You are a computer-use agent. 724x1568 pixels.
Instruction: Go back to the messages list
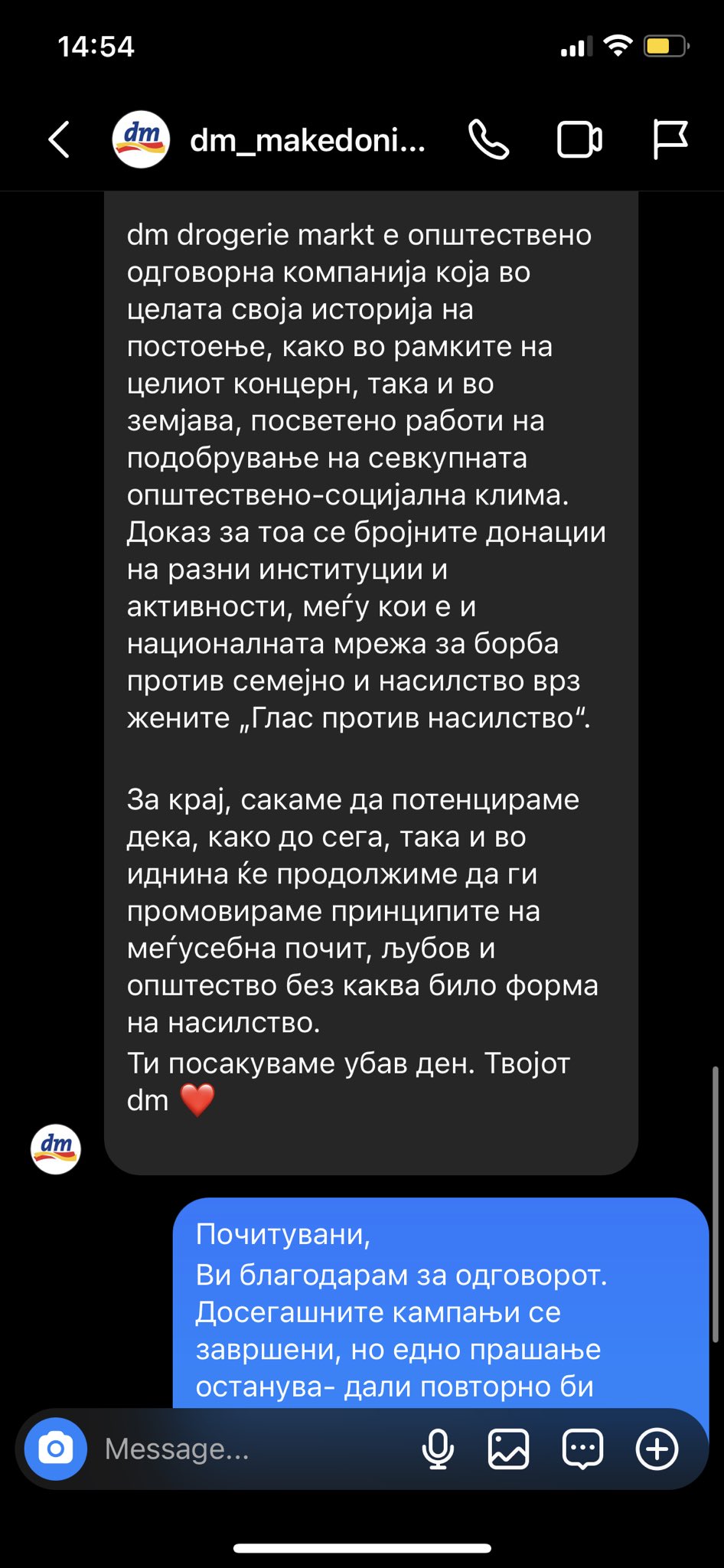click(59, 139)
